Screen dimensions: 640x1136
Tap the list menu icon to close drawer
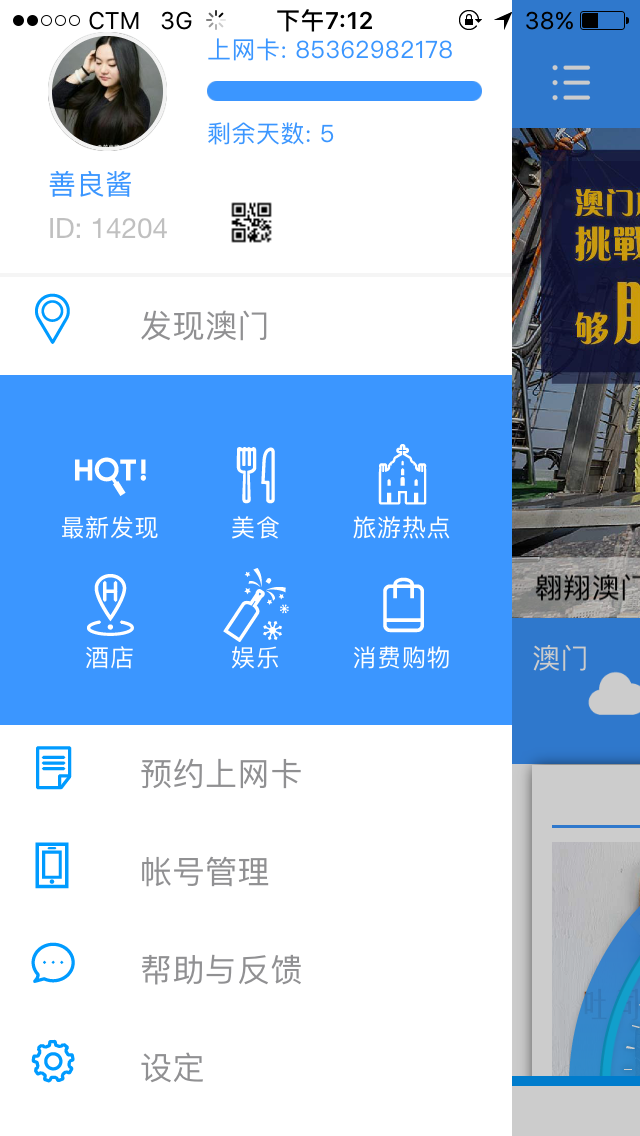point(571,82)
